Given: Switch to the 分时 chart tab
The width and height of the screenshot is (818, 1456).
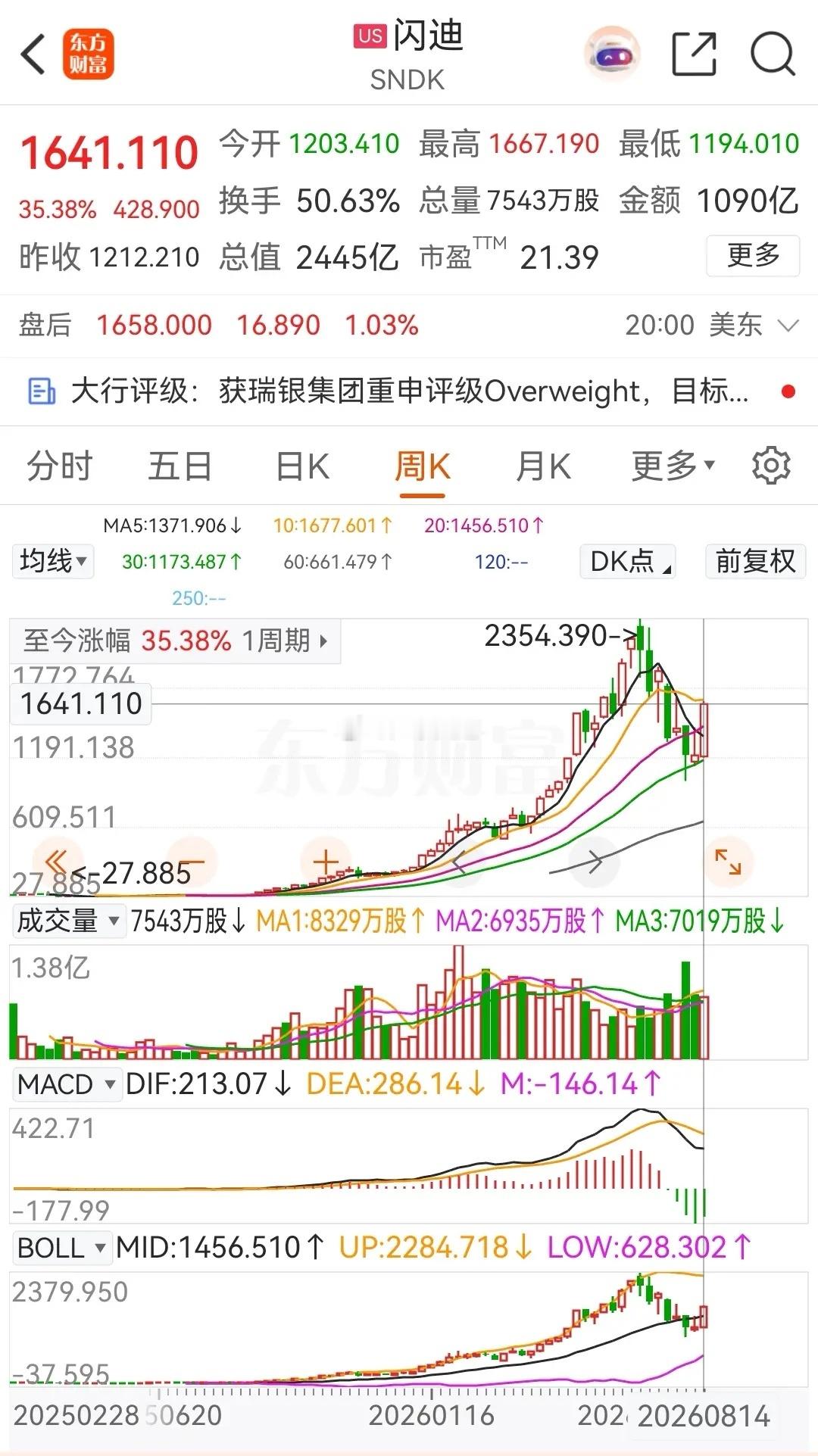Looking at the screenshot, I should tap(59, 466).
